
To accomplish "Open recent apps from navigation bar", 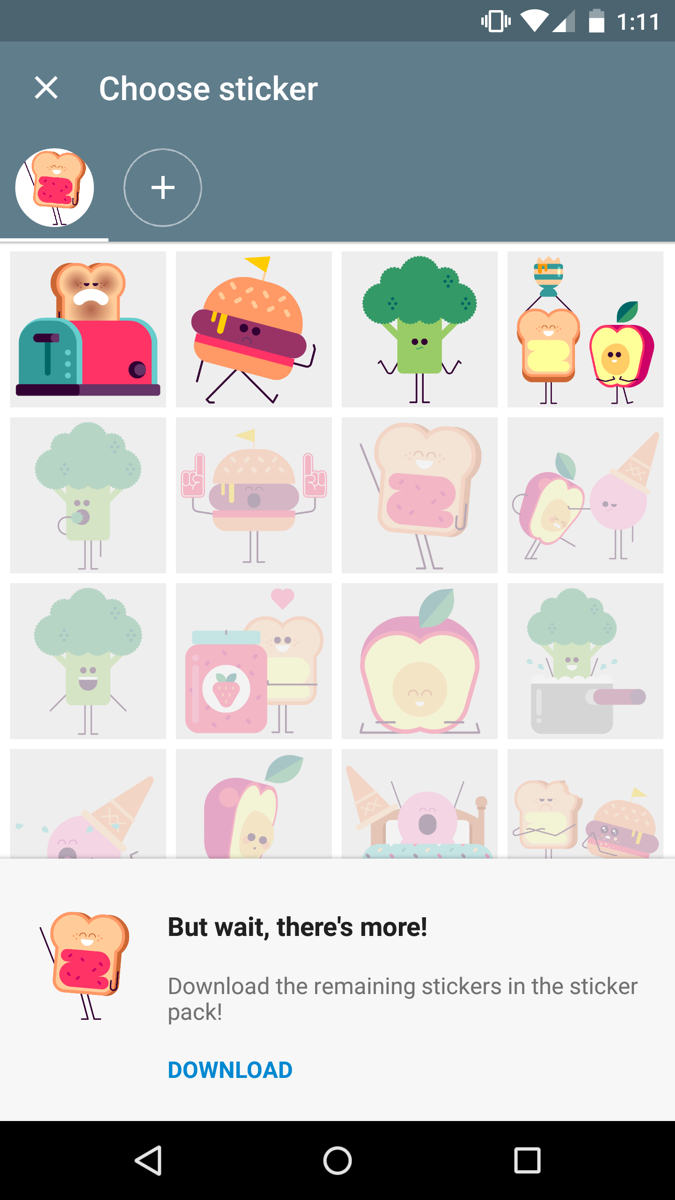I will click(527, 1160).
